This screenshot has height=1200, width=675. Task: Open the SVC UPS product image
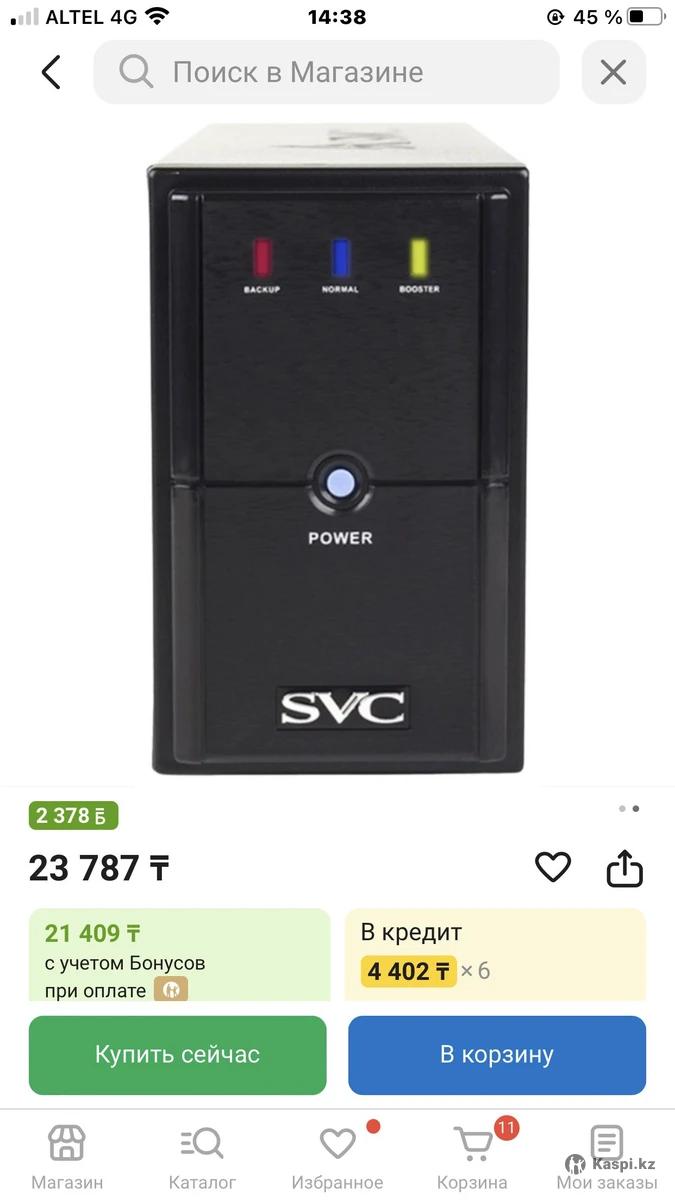coord(338,450)
